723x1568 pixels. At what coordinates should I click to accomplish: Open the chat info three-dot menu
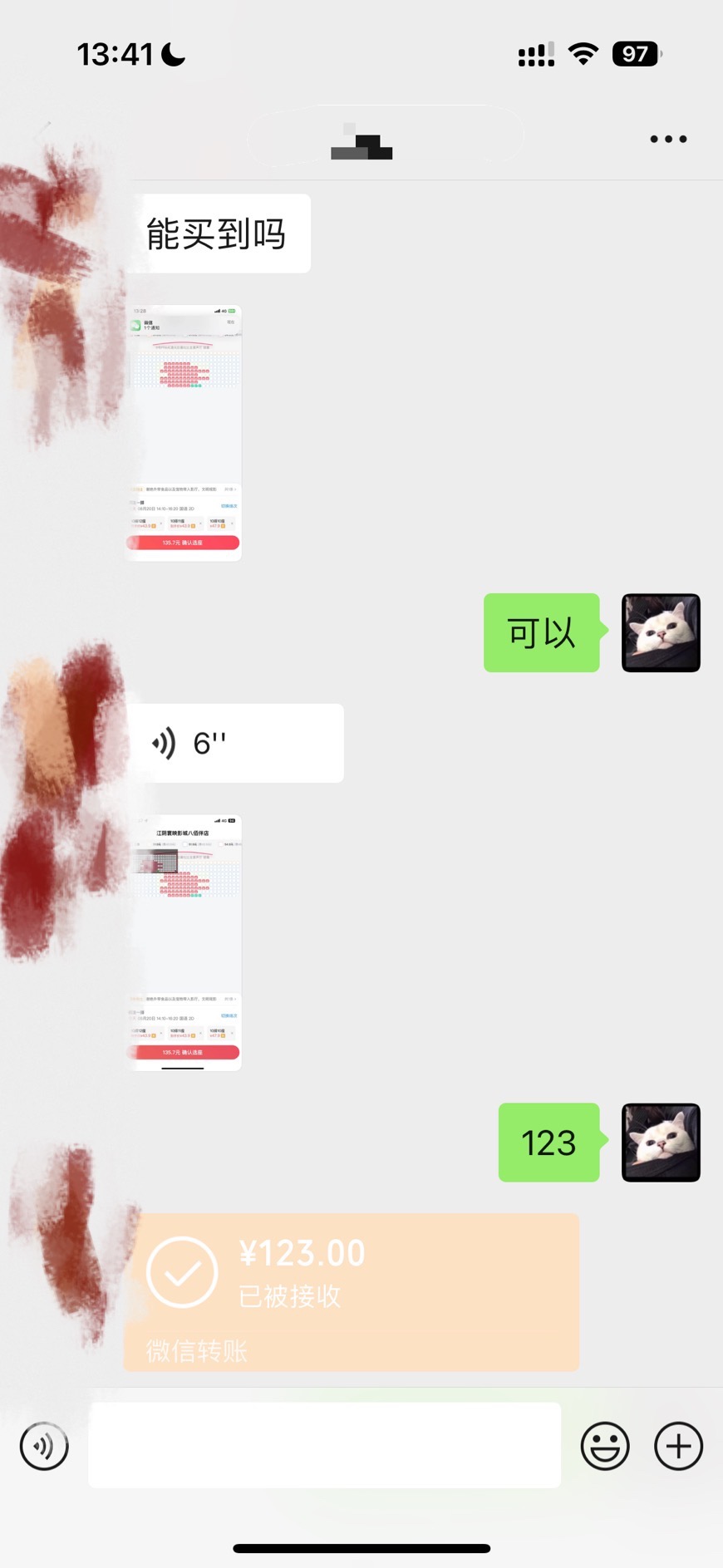(668, 139)
